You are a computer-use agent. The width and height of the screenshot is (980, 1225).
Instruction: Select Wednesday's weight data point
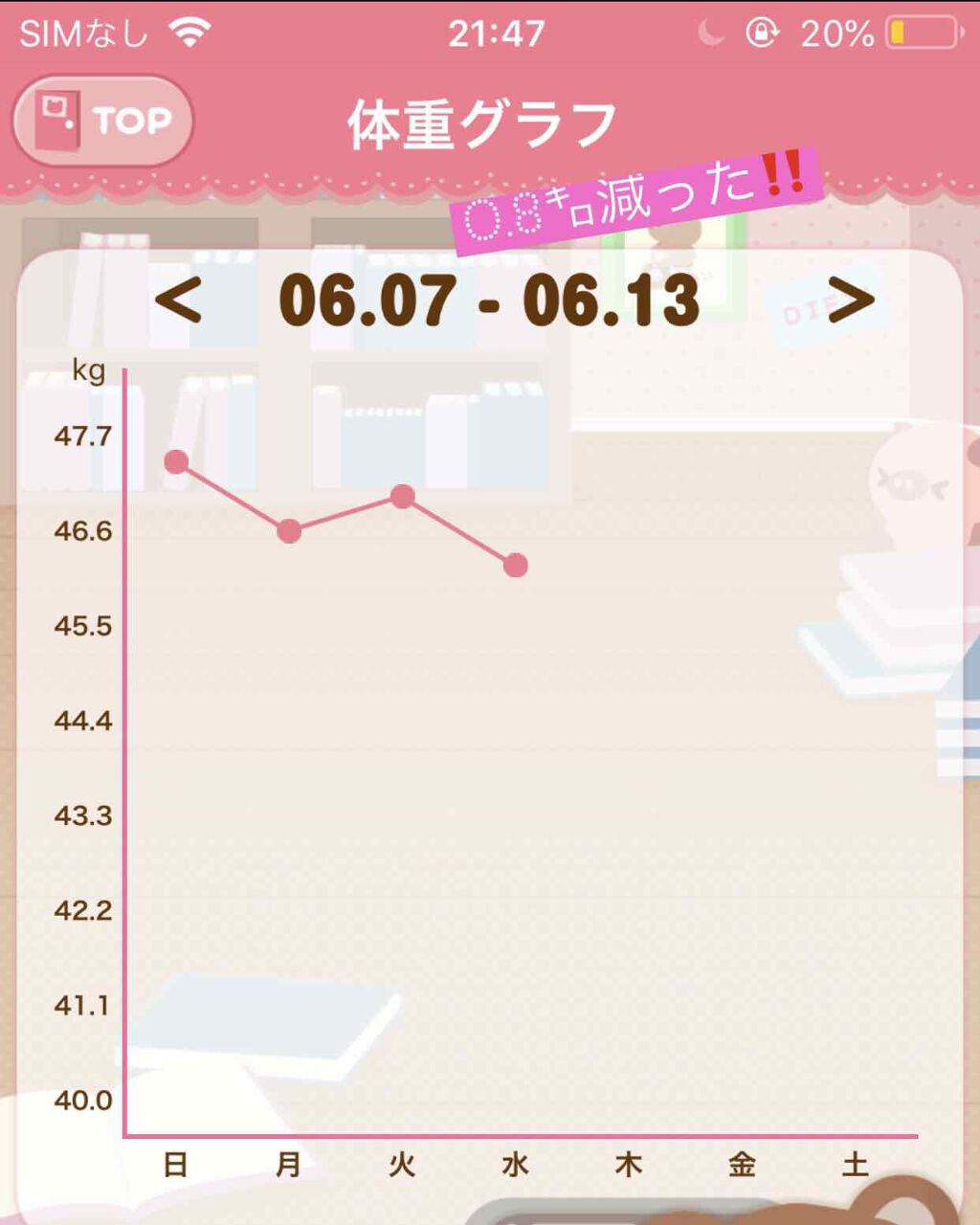click(517, 567)
